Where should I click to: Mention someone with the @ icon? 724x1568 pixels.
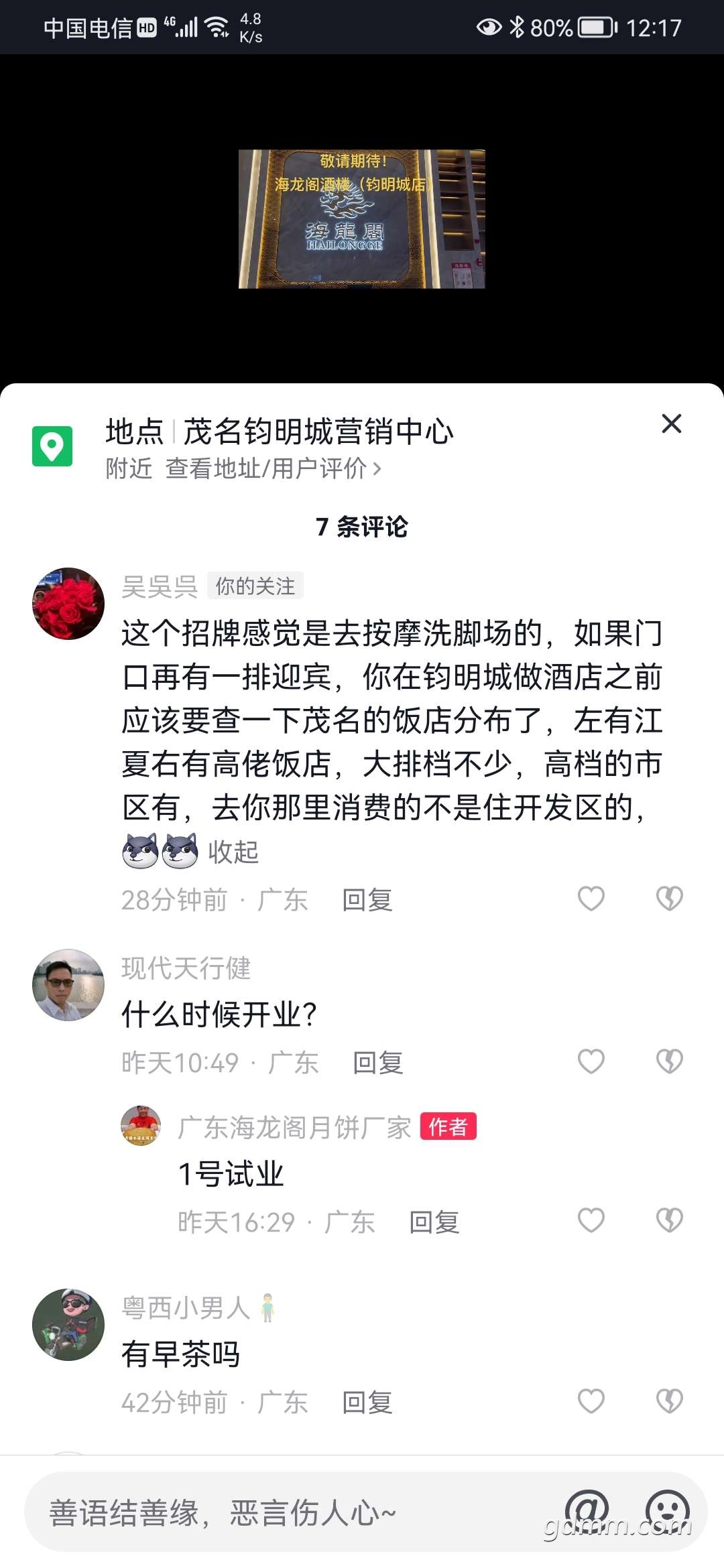click(586, 1511)
